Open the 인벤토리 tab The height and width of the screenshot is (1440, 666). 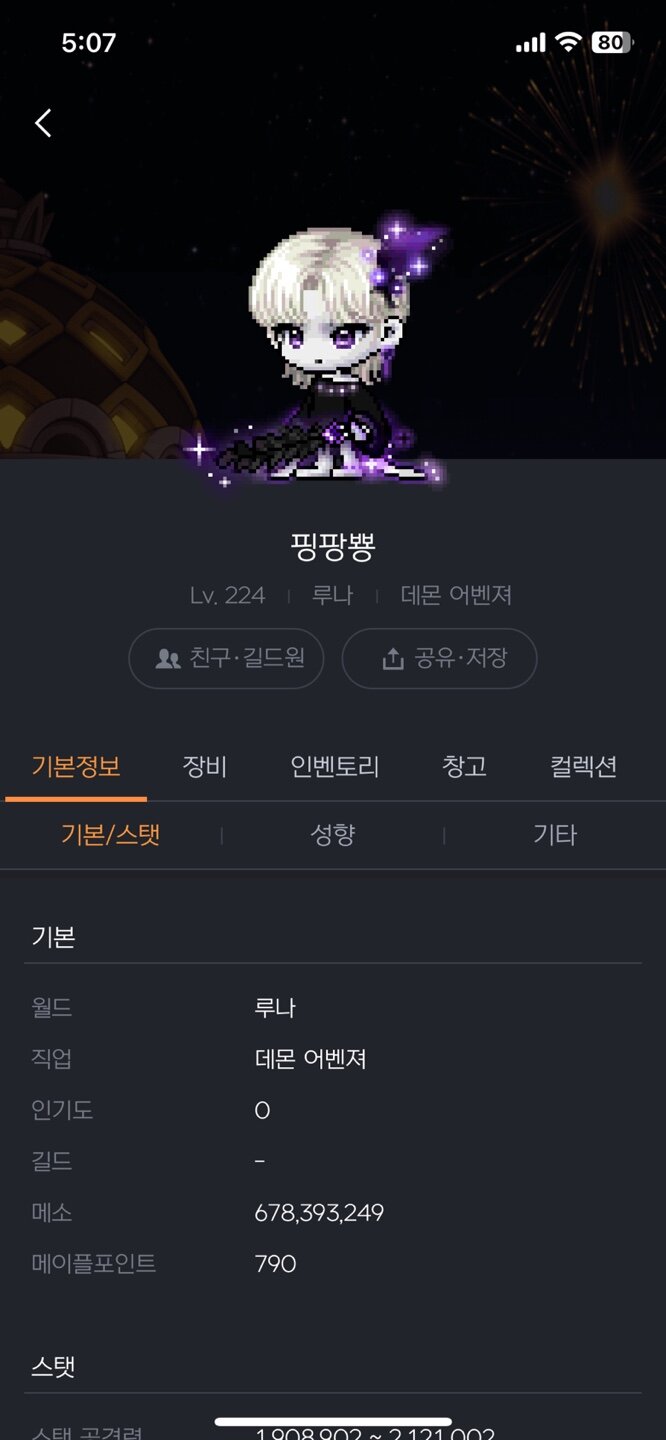click(x=335, y=767)
